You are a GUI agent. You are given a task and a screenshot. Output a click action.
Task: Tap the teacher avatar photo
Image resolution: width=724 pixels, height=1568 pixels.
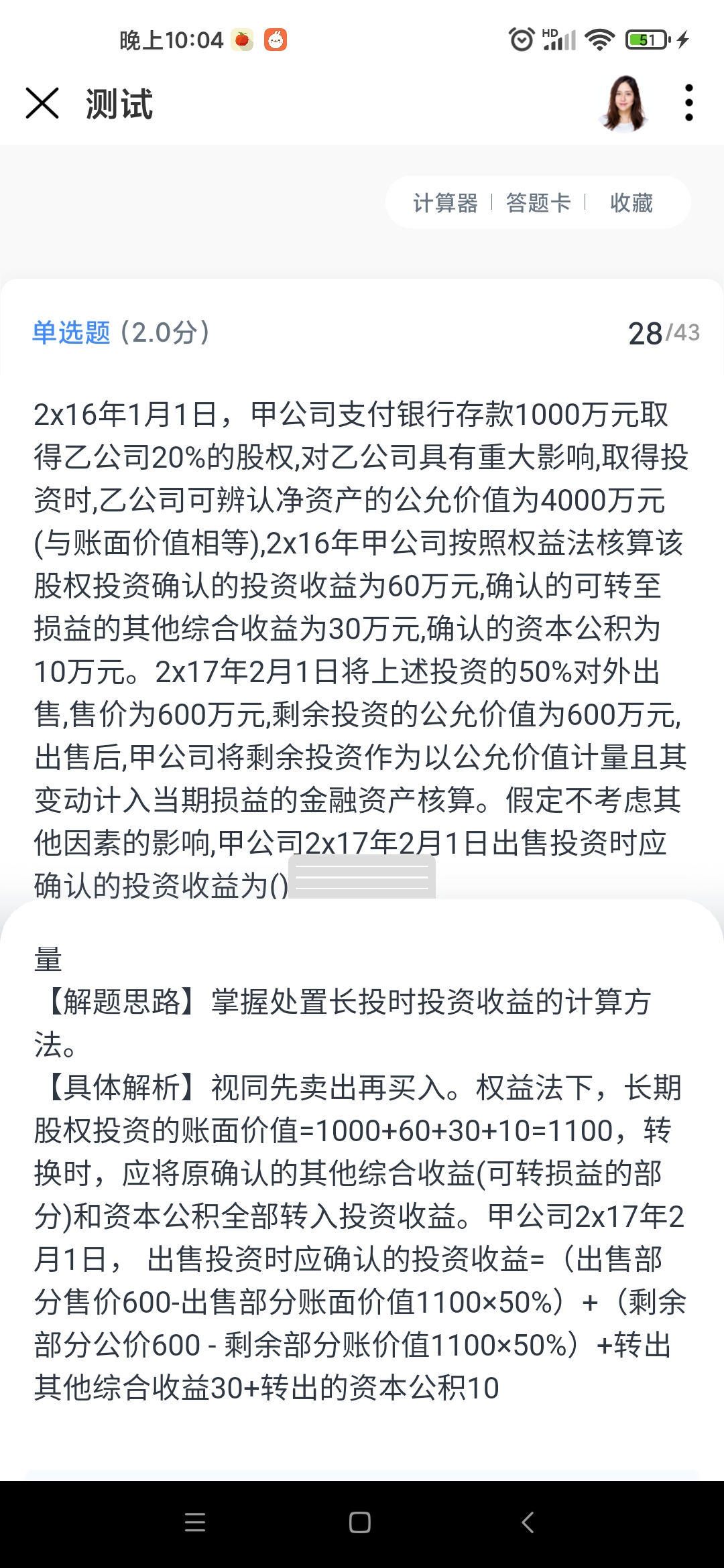[625, 103]
